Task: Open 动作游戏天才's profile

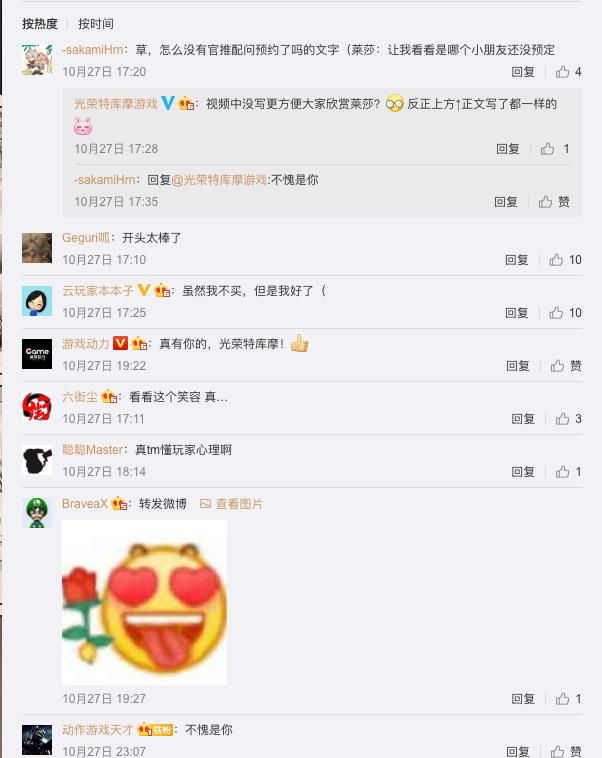Action: point(98,730)
